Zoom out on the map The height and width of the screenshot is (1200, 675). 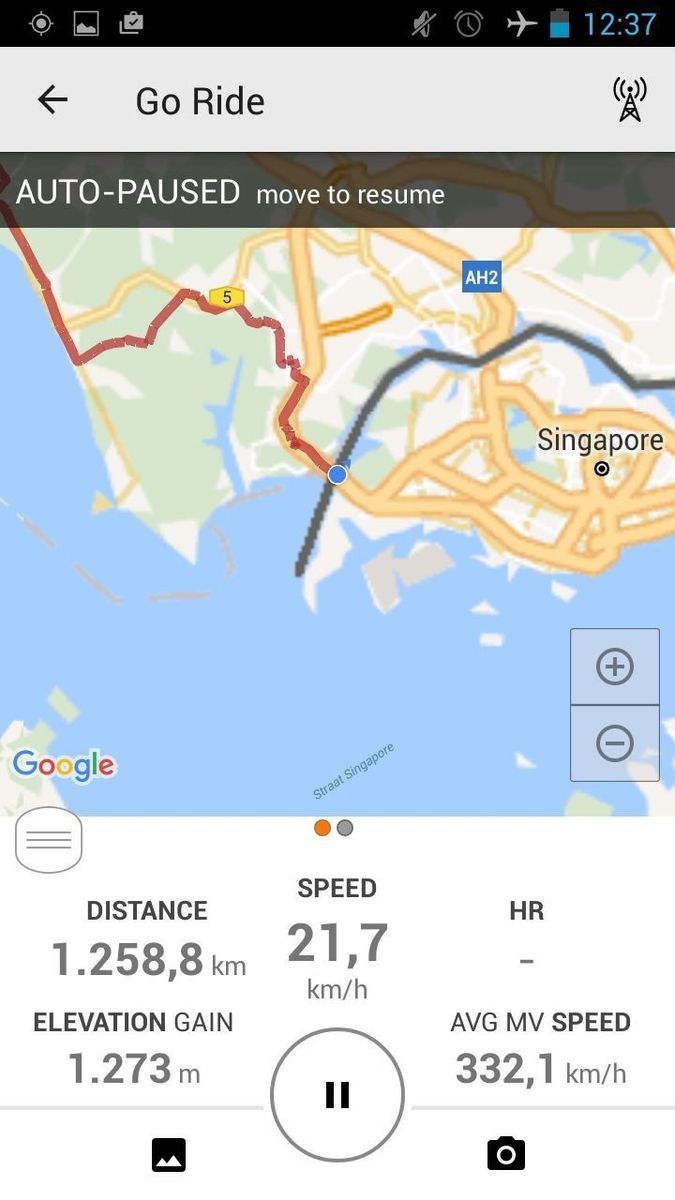tap(614, 743)
